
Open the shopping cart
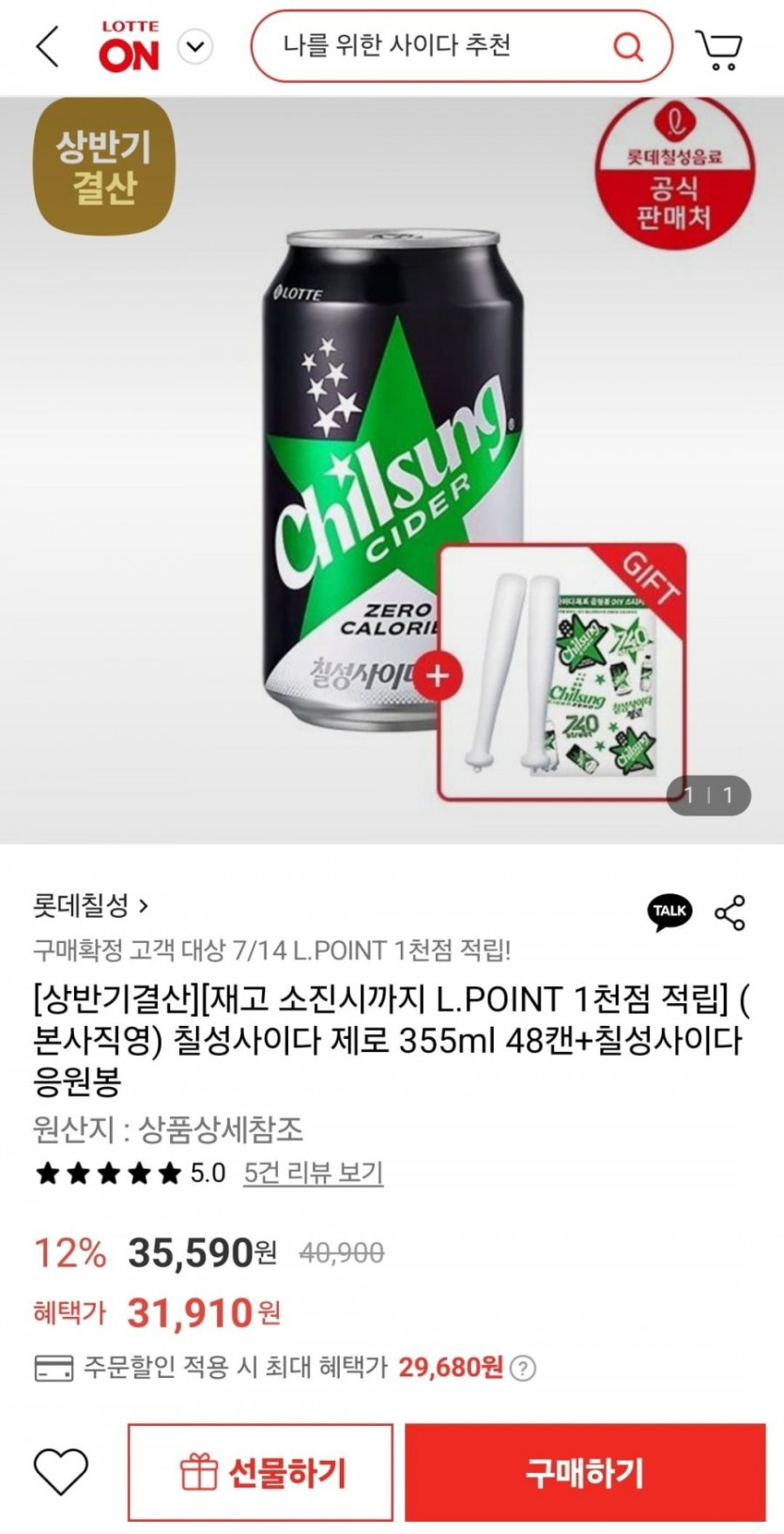point(719,48)
